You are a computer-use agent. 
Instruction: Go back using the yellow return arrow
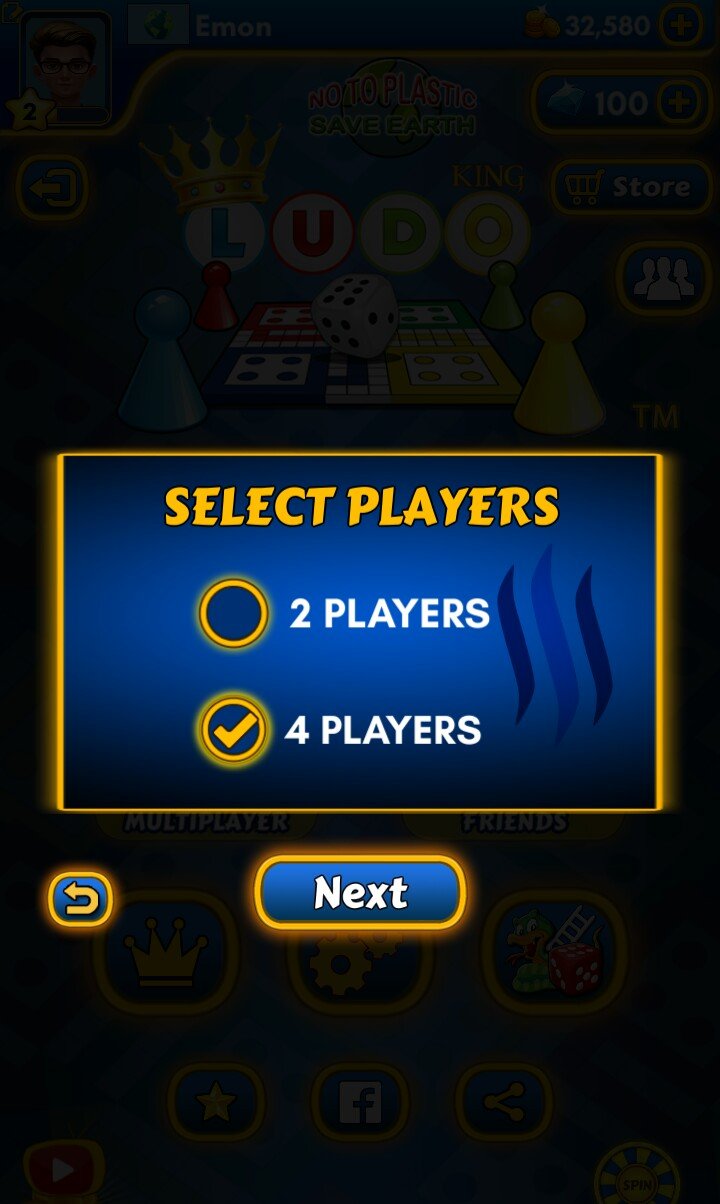(80, 900)
